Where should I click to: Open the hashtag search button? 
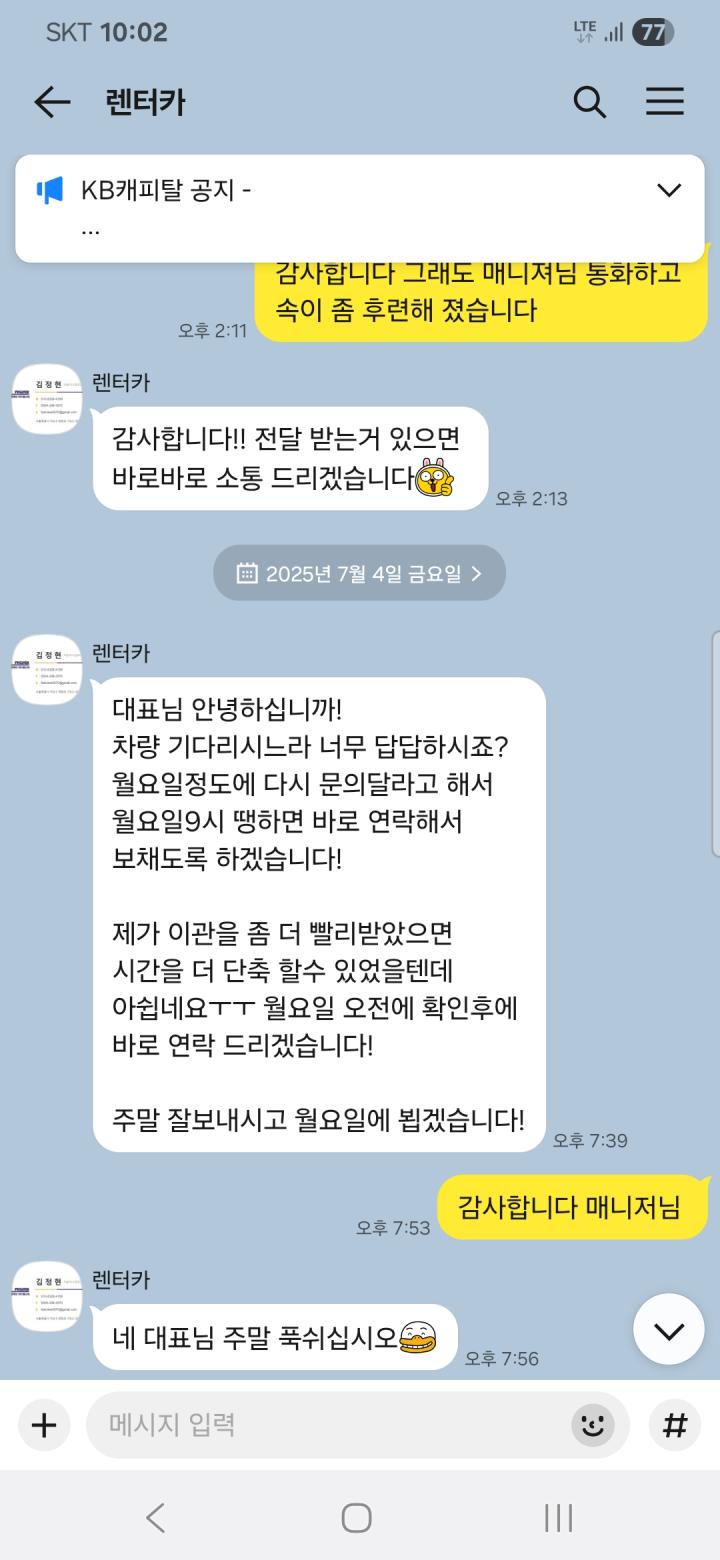[x=675, y=1425]
